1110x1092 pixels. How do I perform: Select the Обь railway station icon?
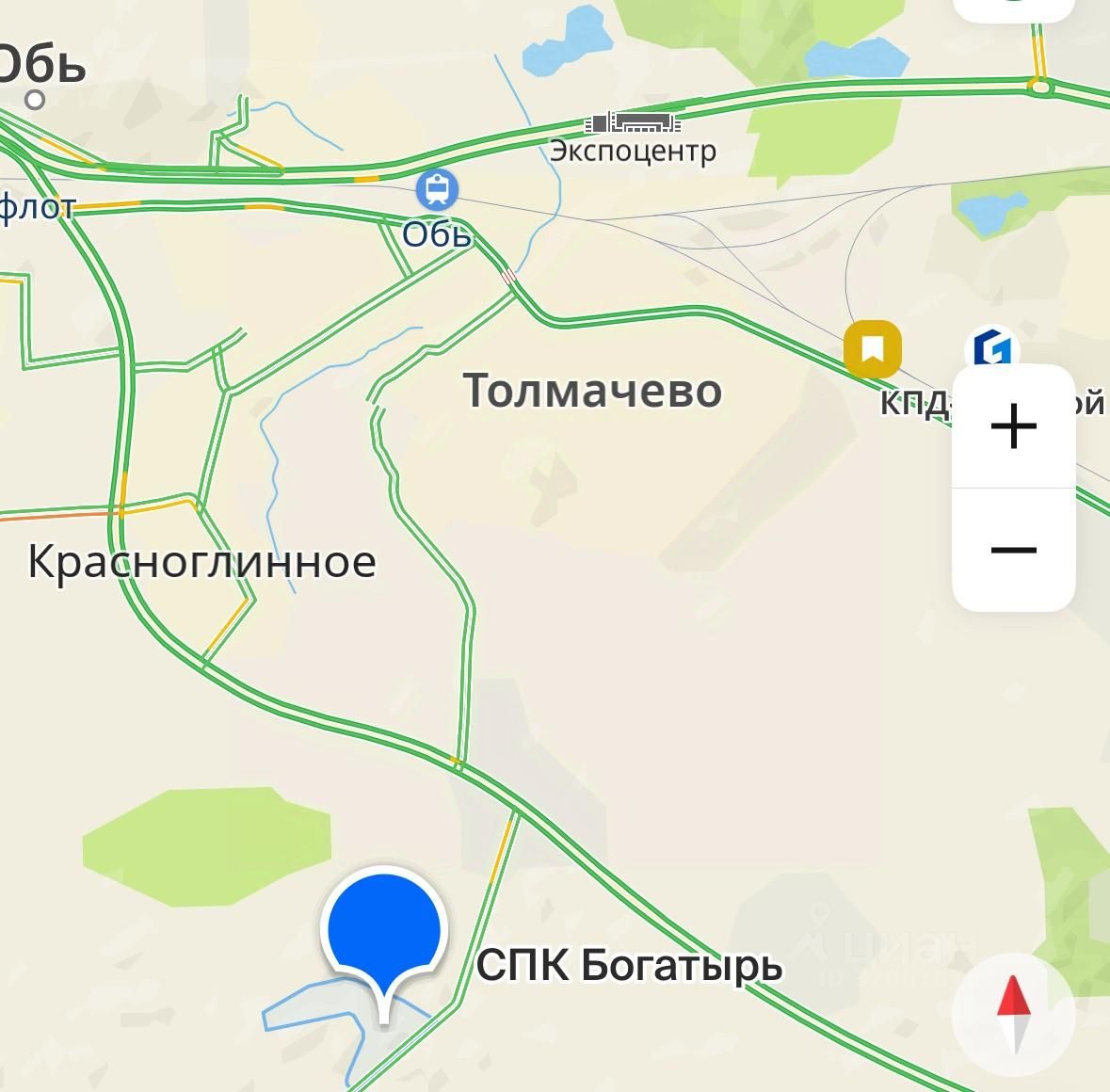[438, 191]
